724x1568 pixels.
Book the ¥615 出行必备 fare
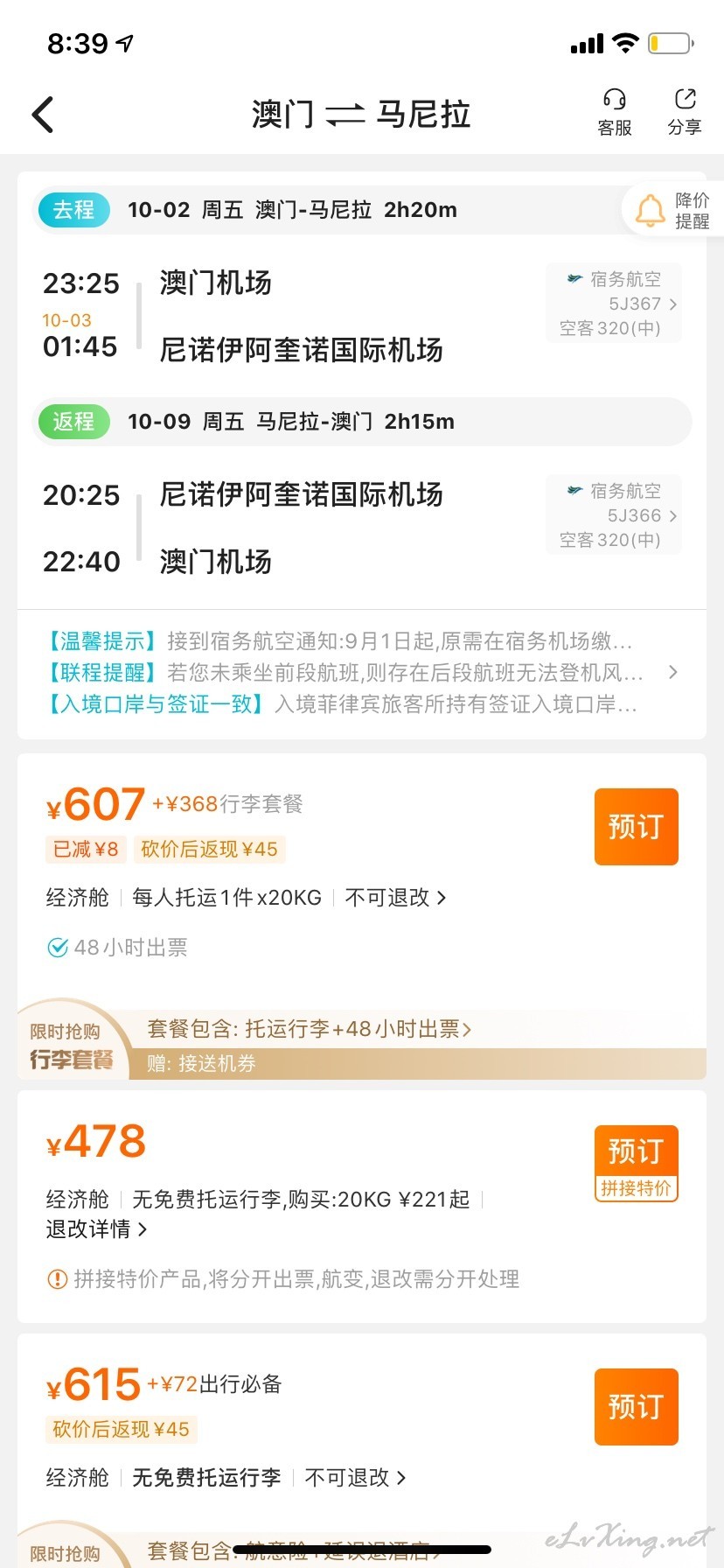(x=637, y=1407)
